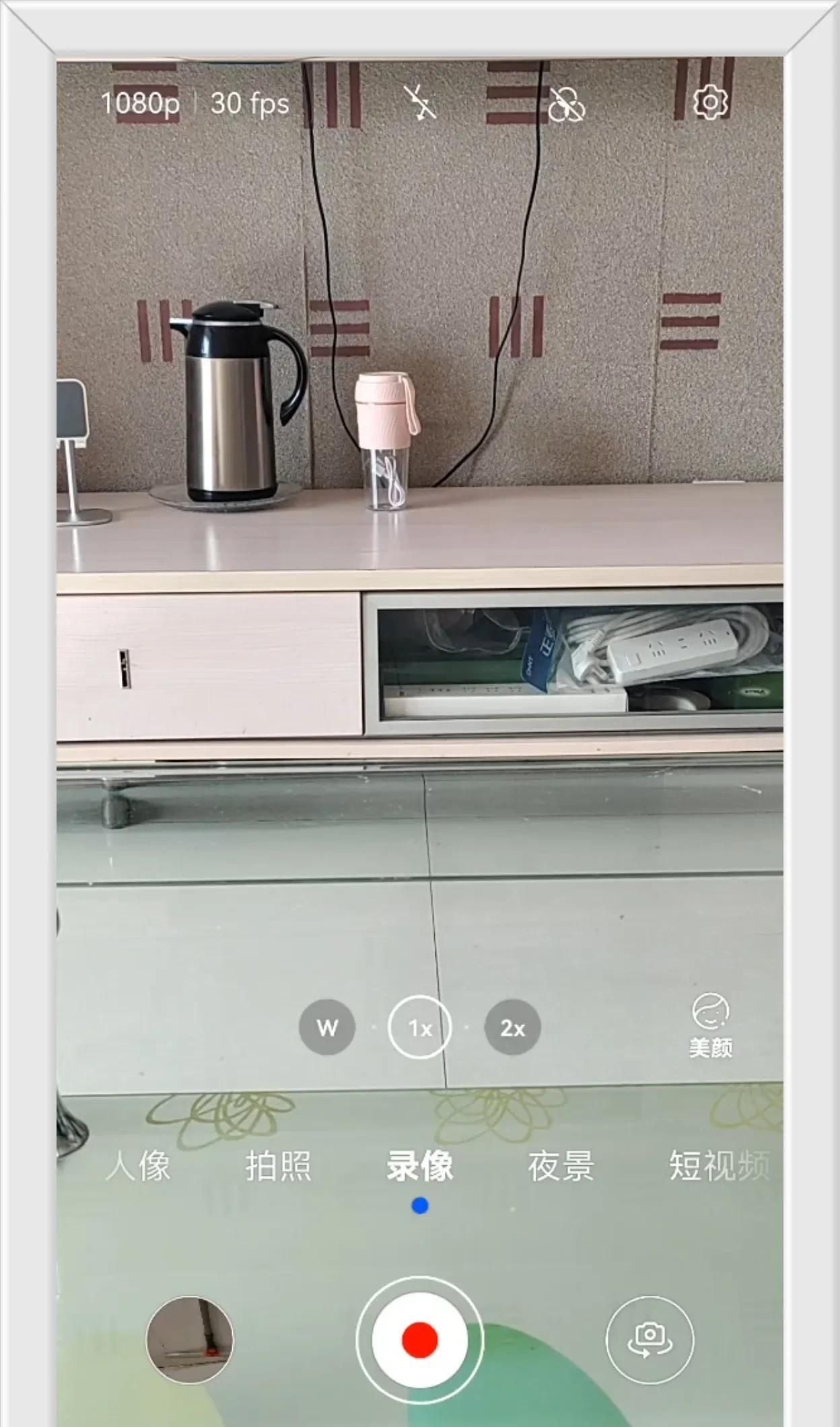Select the 录像 video mode
The image size is (840, 1427).
[x=419, y=1166]
